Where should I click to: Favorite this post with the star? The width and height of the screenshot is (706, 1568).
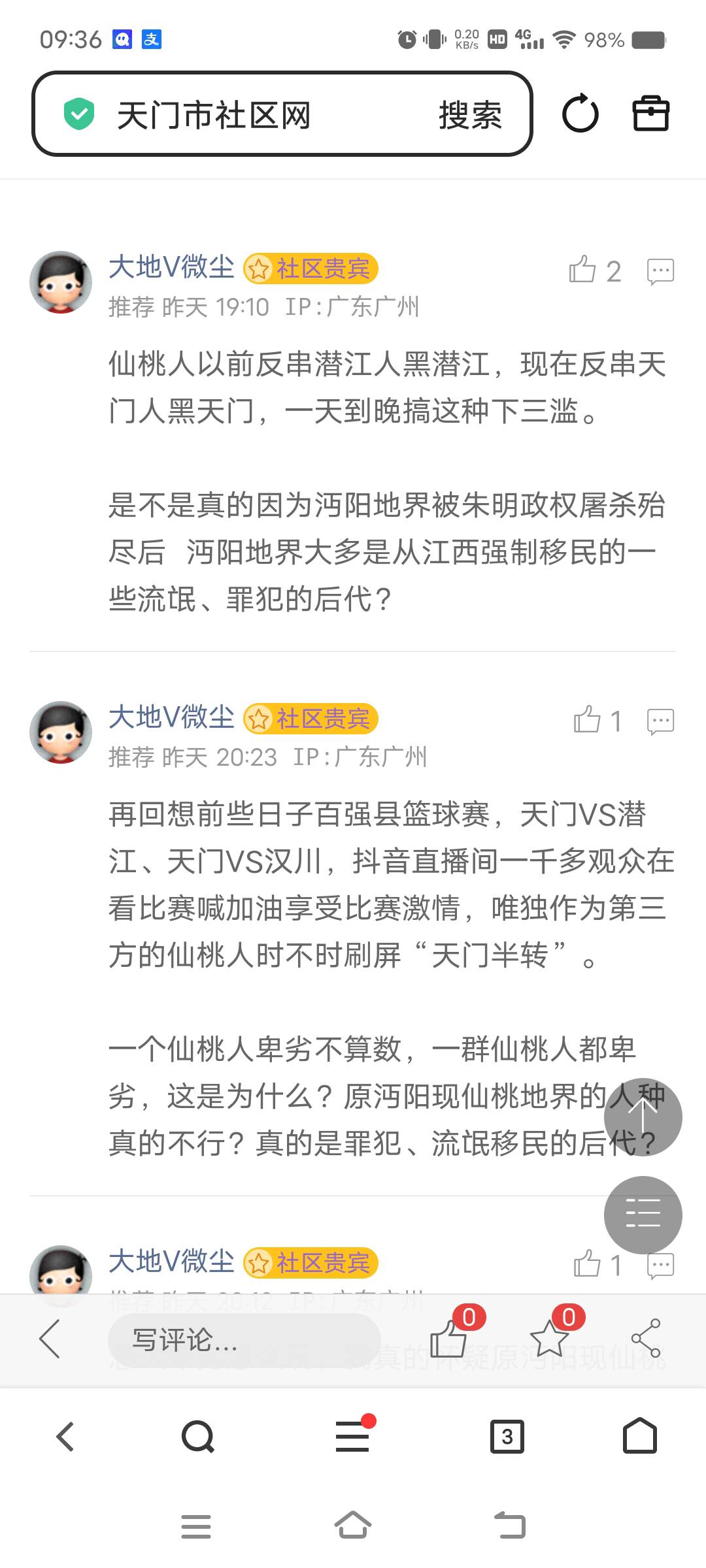point(549,1339)
